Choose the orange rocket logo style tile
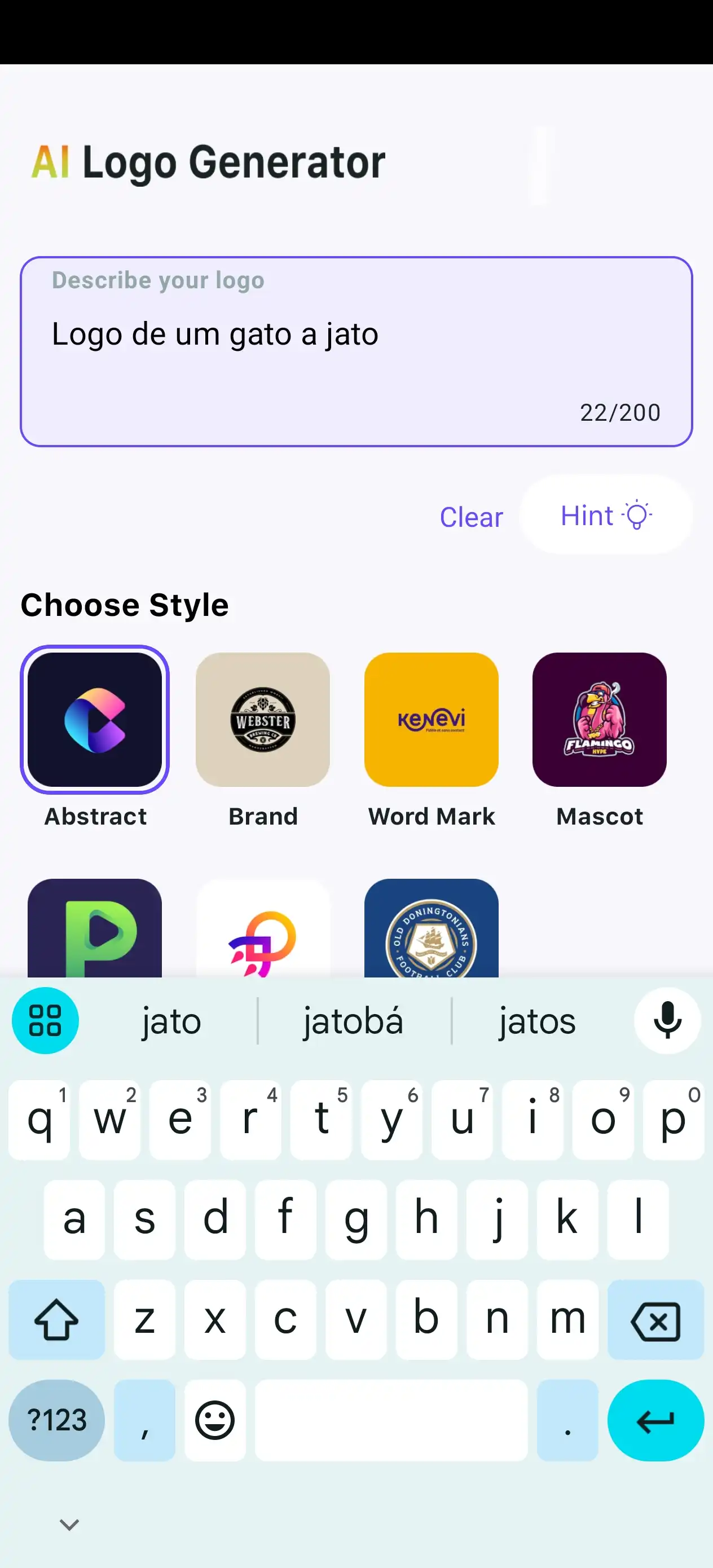This screenshot has height=1568, width=713. pos(263,927)
